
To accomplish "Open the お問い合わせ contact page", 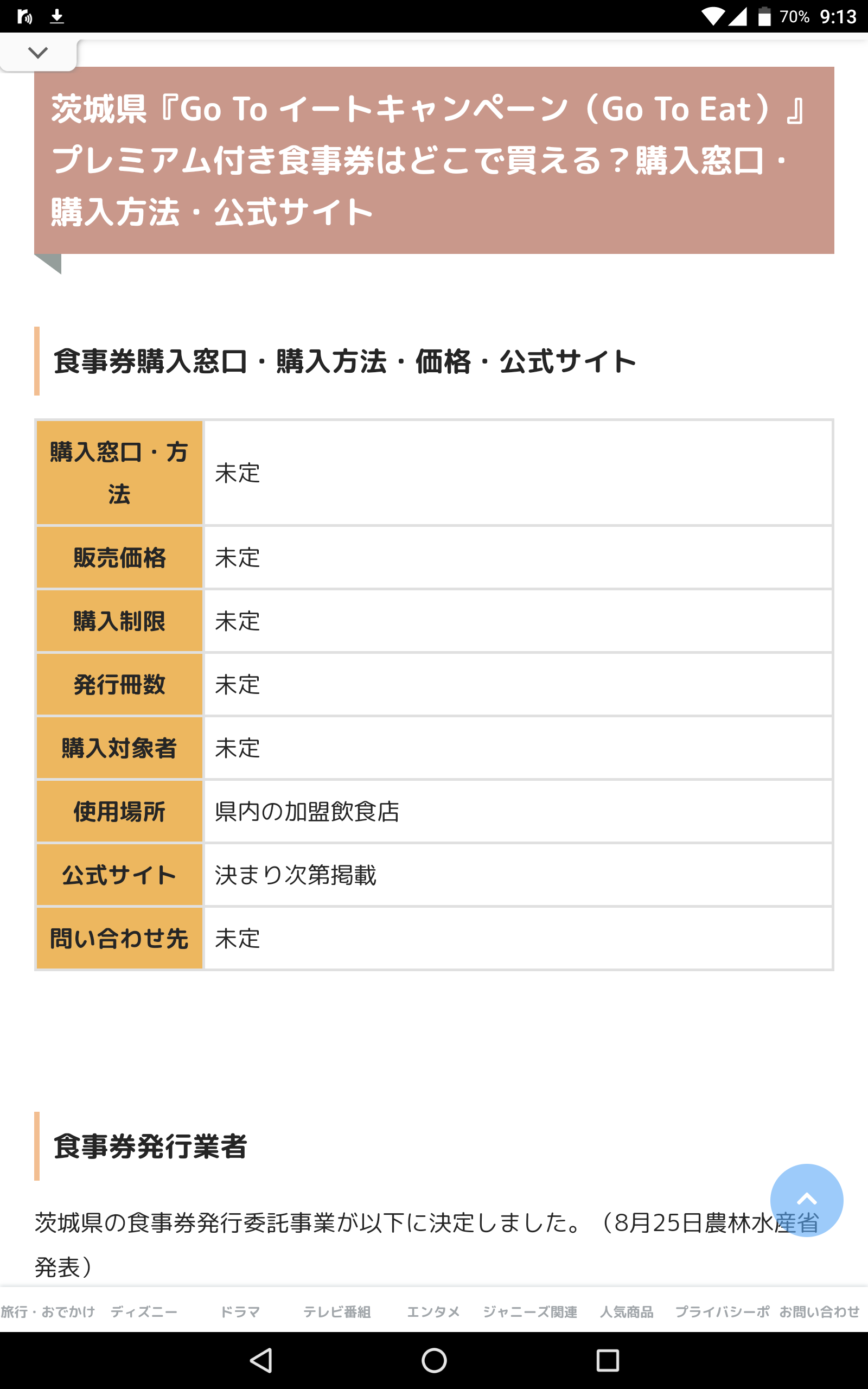I will (x=819, y=1311).
